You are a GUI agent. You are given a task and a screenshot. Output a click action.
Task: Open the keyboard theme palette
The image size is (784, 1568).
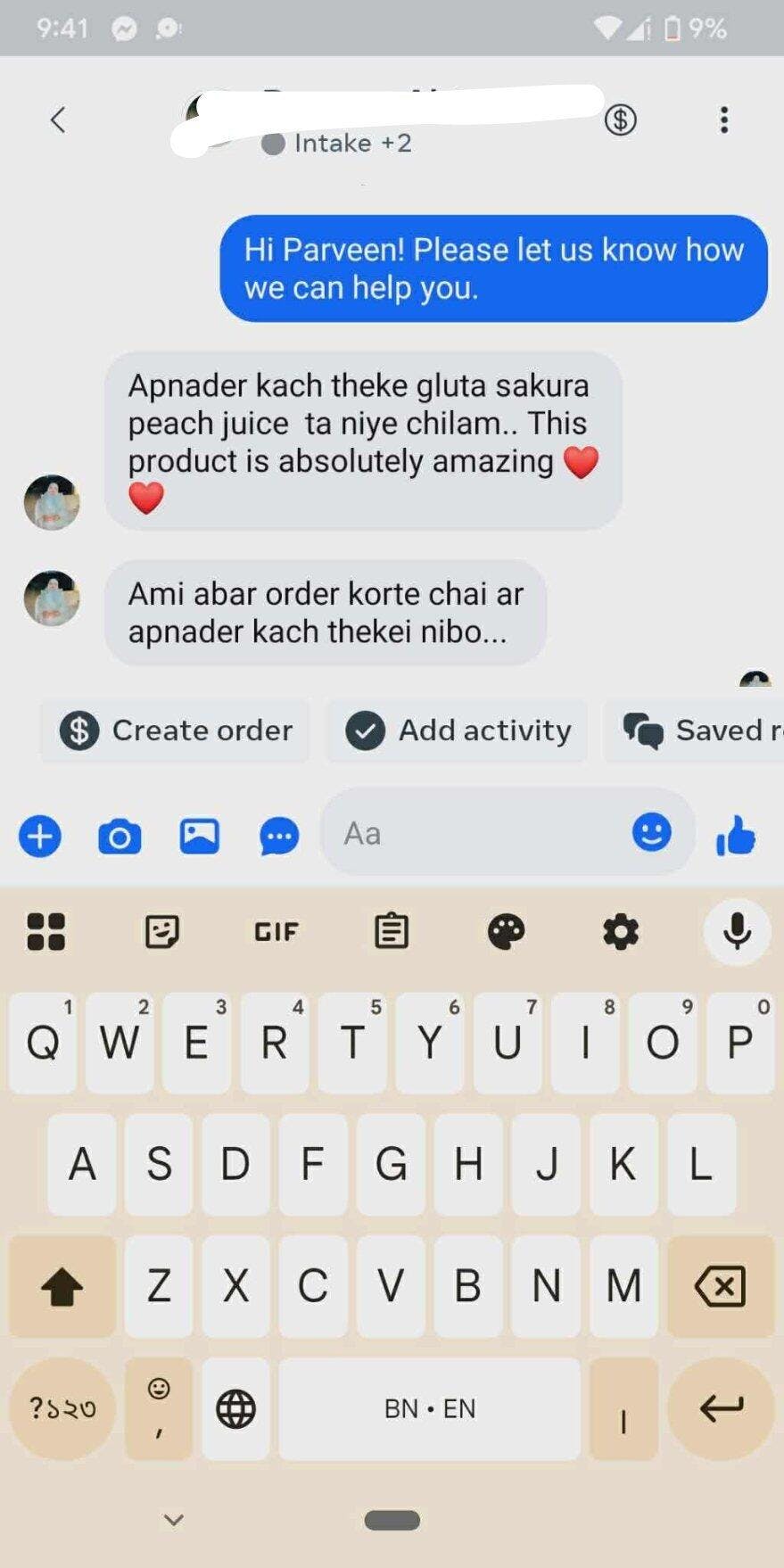(x=507, y=932)
